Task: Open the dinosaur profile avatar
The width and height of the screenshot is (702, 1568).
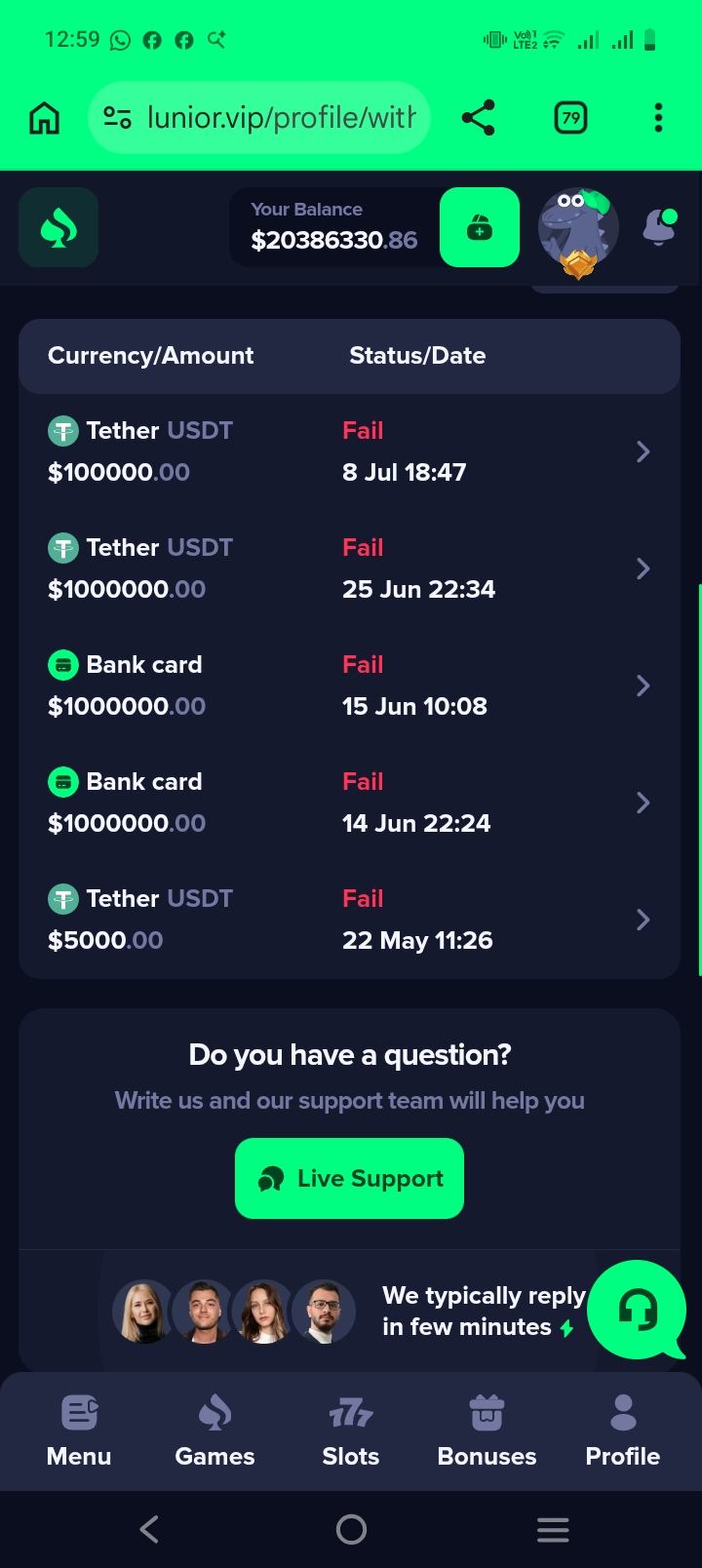Action: pyautogui.click(x=578, y=232)
